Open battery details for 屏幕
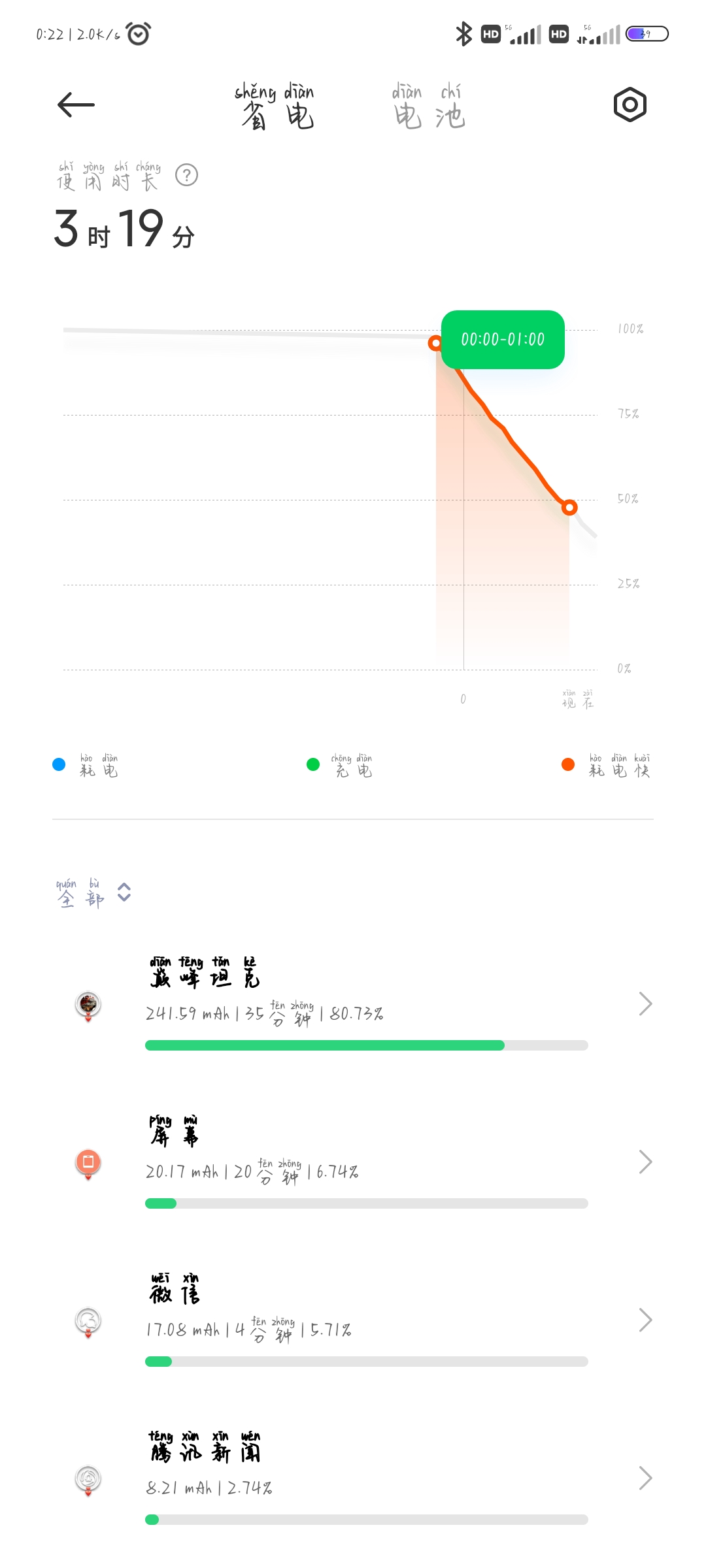706x1568 pixels. click(x=353, y=1162)
